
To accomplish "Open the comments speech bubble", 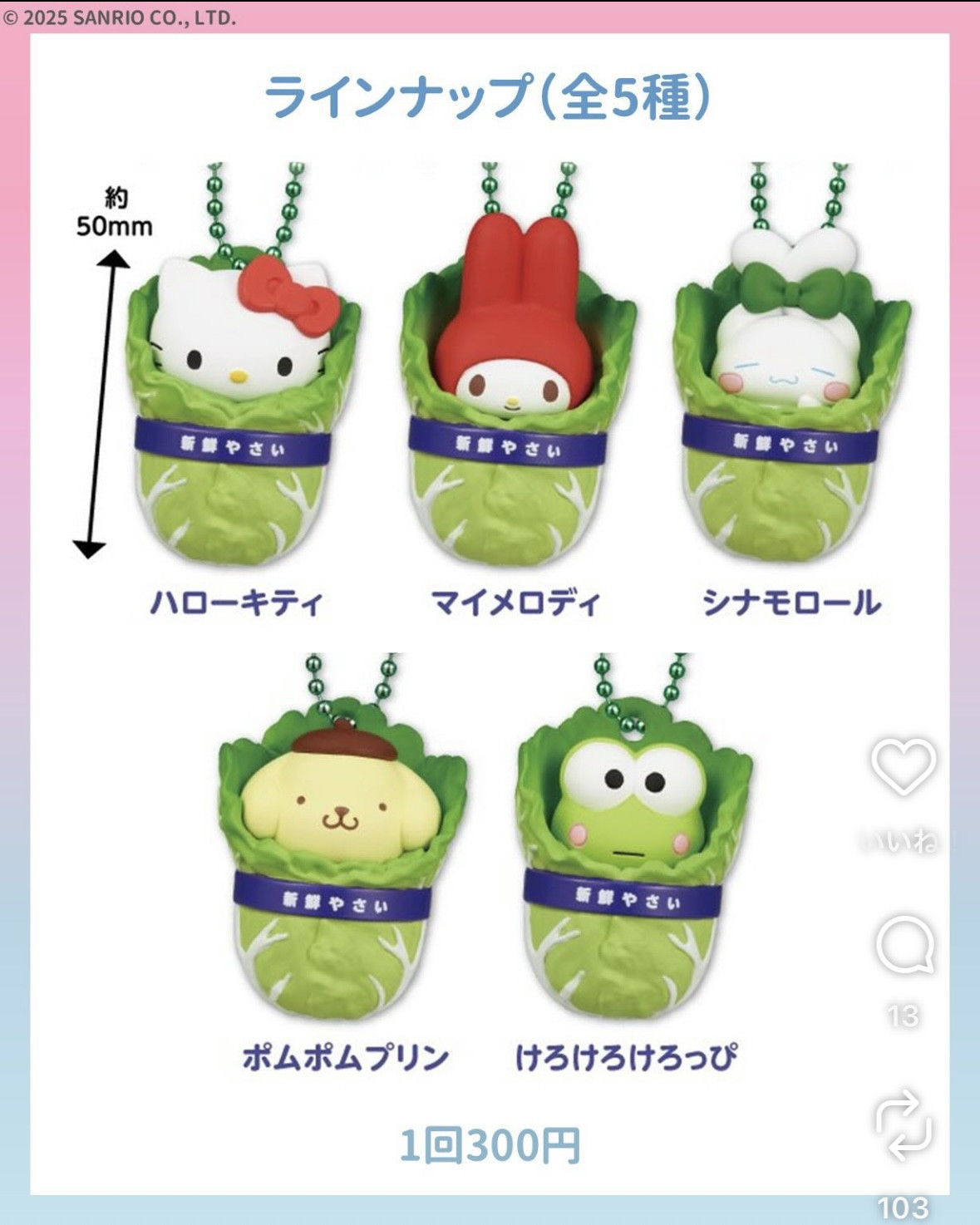I will (x=904, y=946).
